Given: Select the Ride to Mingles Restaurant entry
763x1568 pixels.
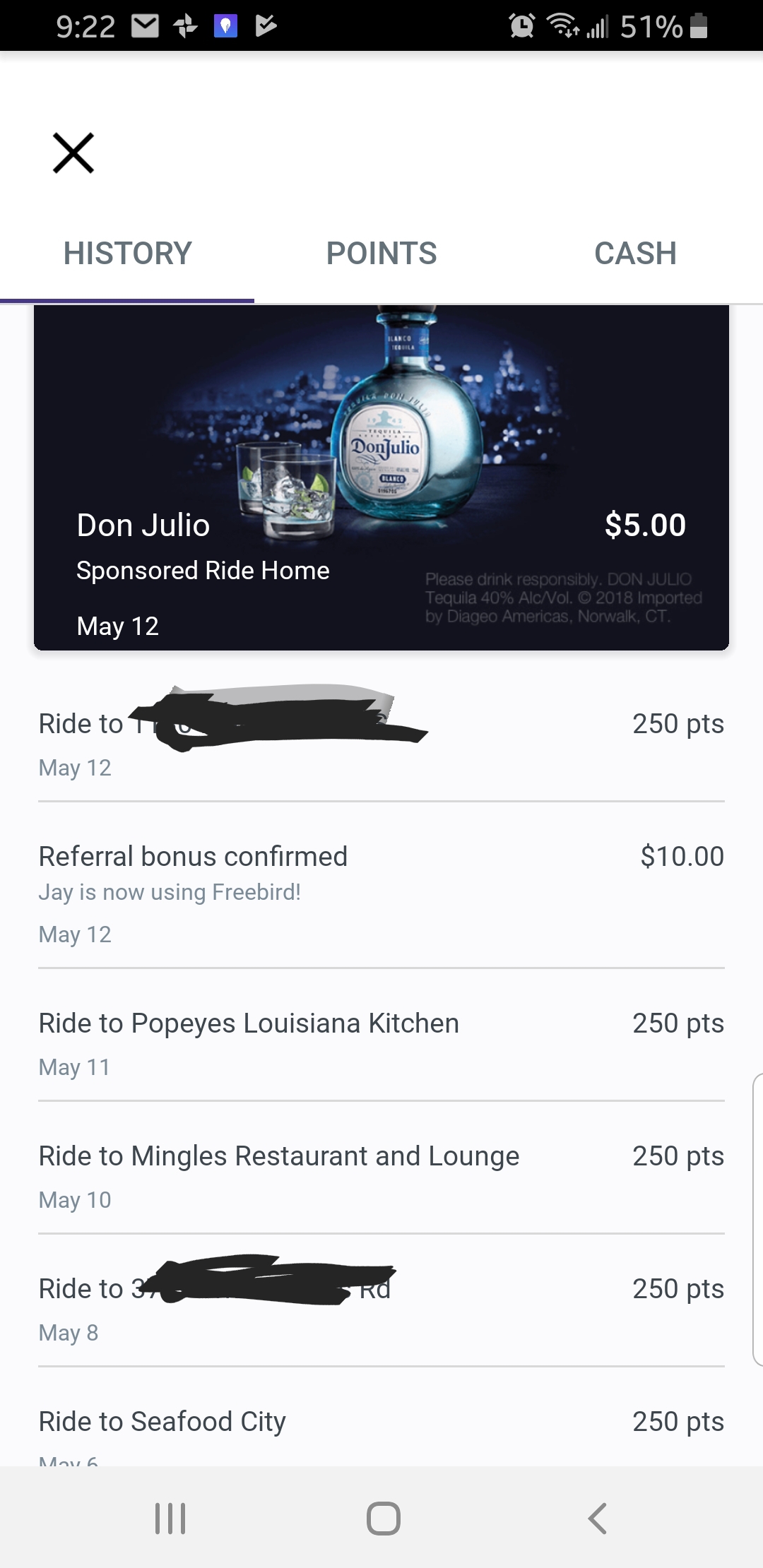Looking at the screenshot, I should (381, 1174).
